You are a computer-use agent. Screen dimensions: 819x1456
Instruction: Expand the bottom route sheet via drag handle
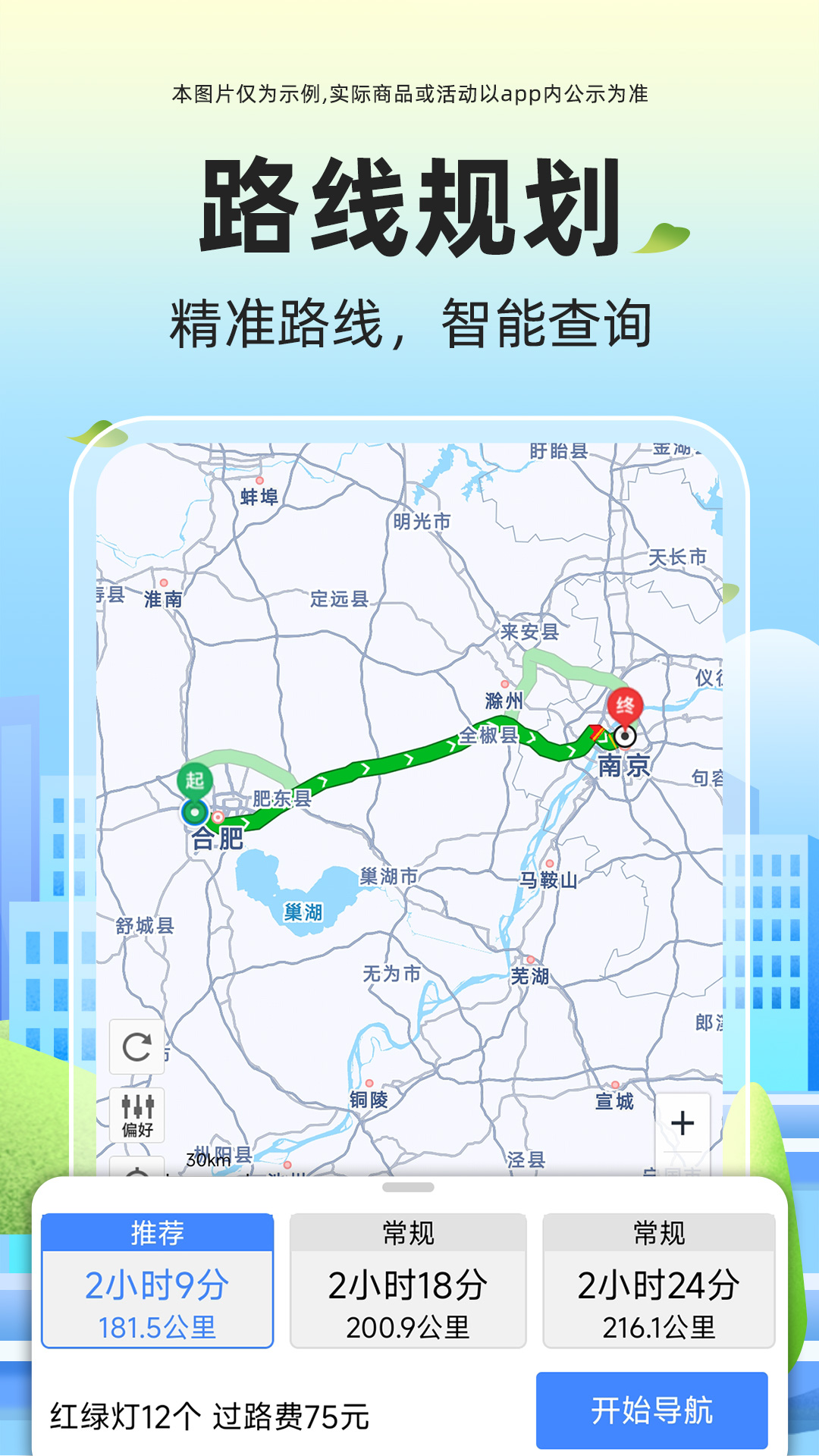[x=409, y=1186]
